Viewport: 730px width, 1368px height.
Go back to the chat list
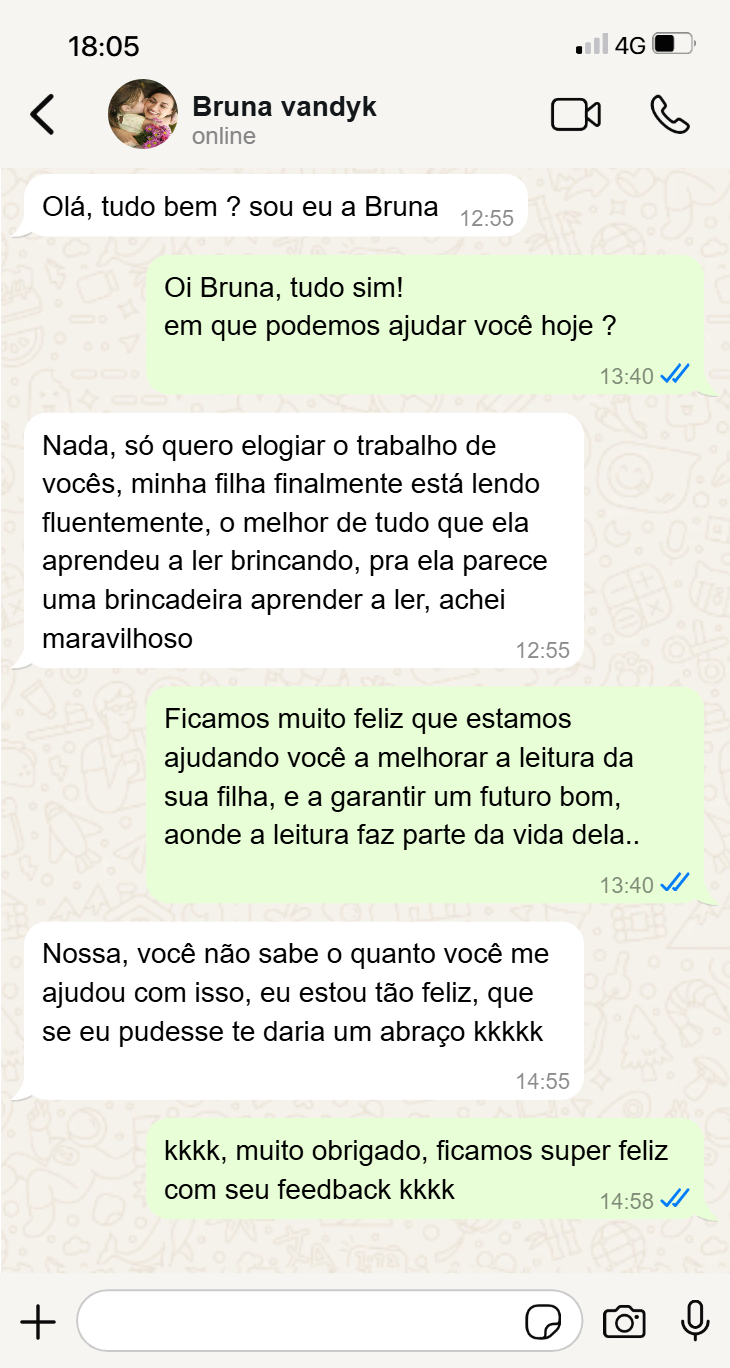pyautogui.click(x=42, y=115)
